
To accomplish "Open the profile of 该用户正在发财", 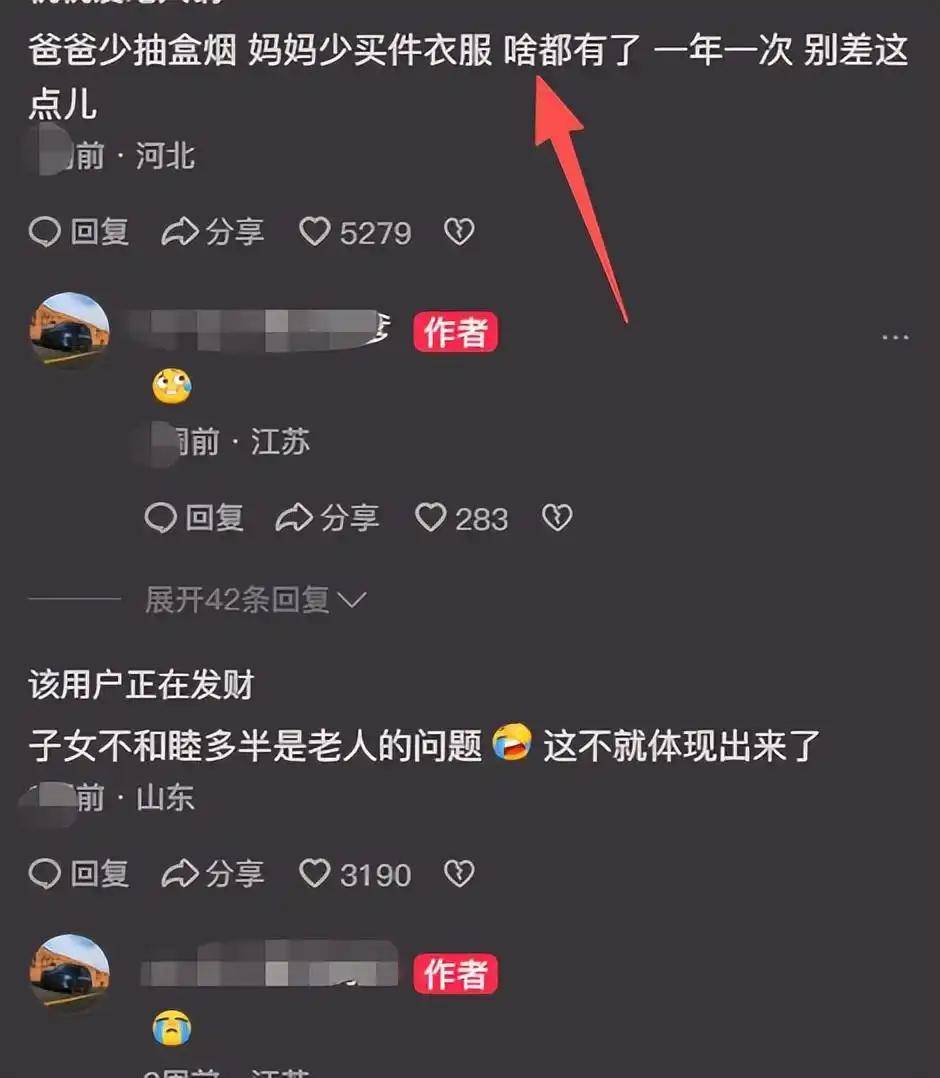I will pyautogui.click(x=141, y=686).
